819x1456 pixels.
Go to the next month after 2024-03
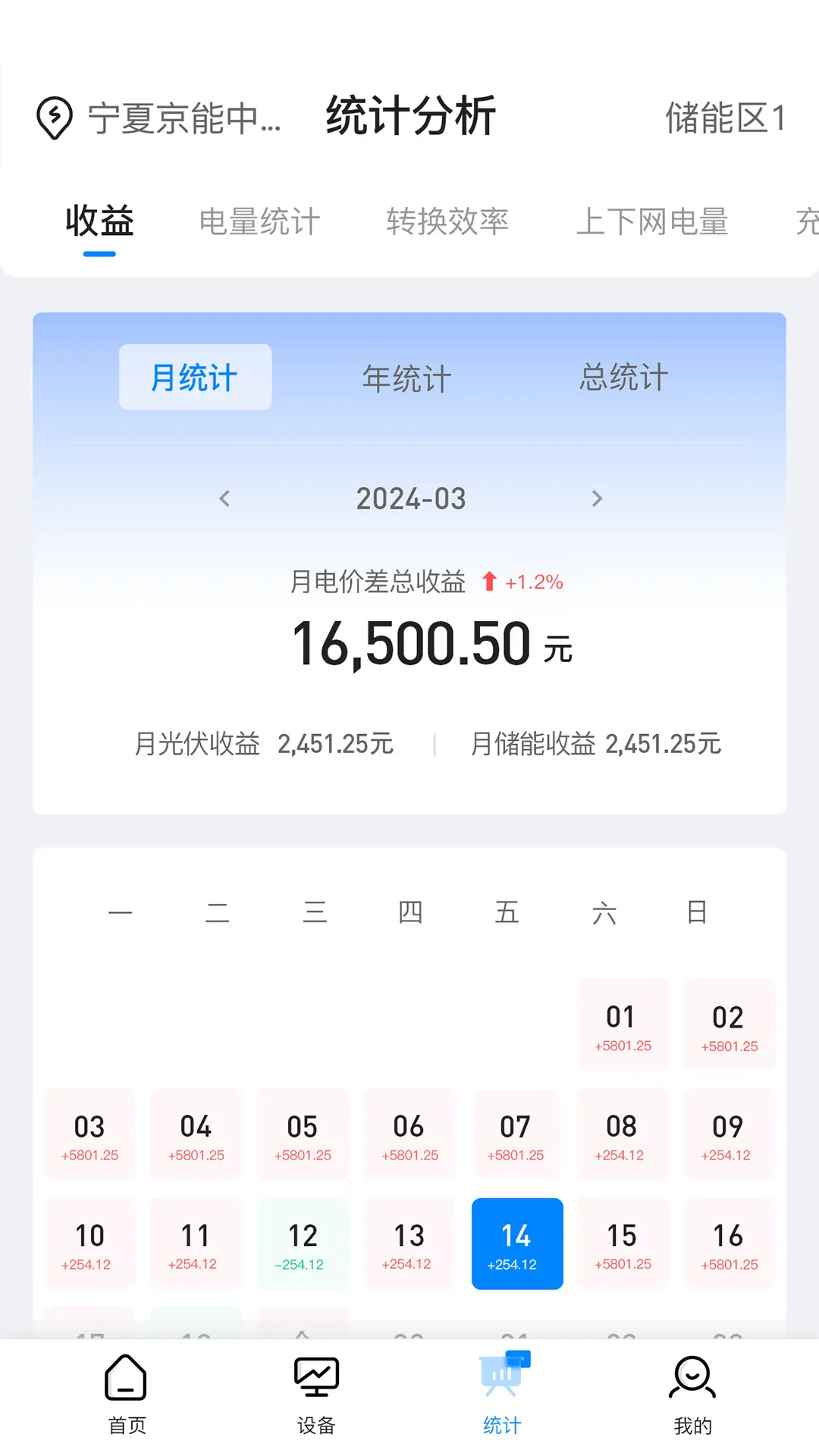[597, 498]
